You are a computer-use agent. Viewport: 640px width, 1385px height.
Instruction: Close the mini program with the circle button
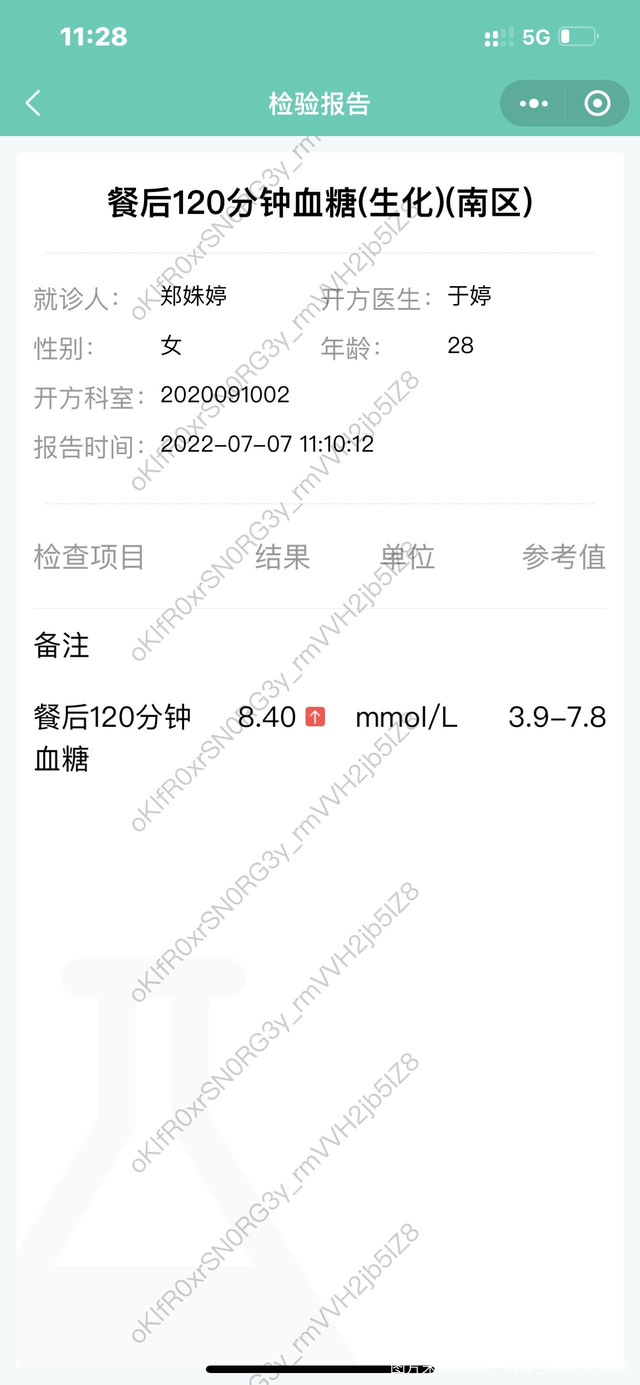coord(597,103)
